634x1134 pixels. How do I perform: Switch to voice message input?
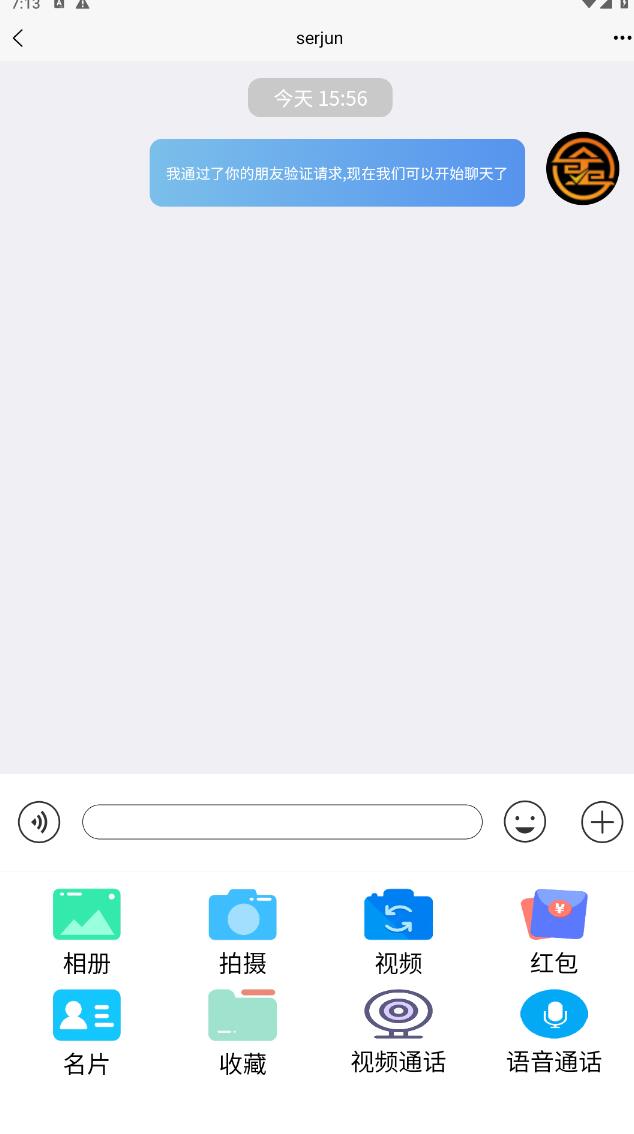[x=39, y=822]
